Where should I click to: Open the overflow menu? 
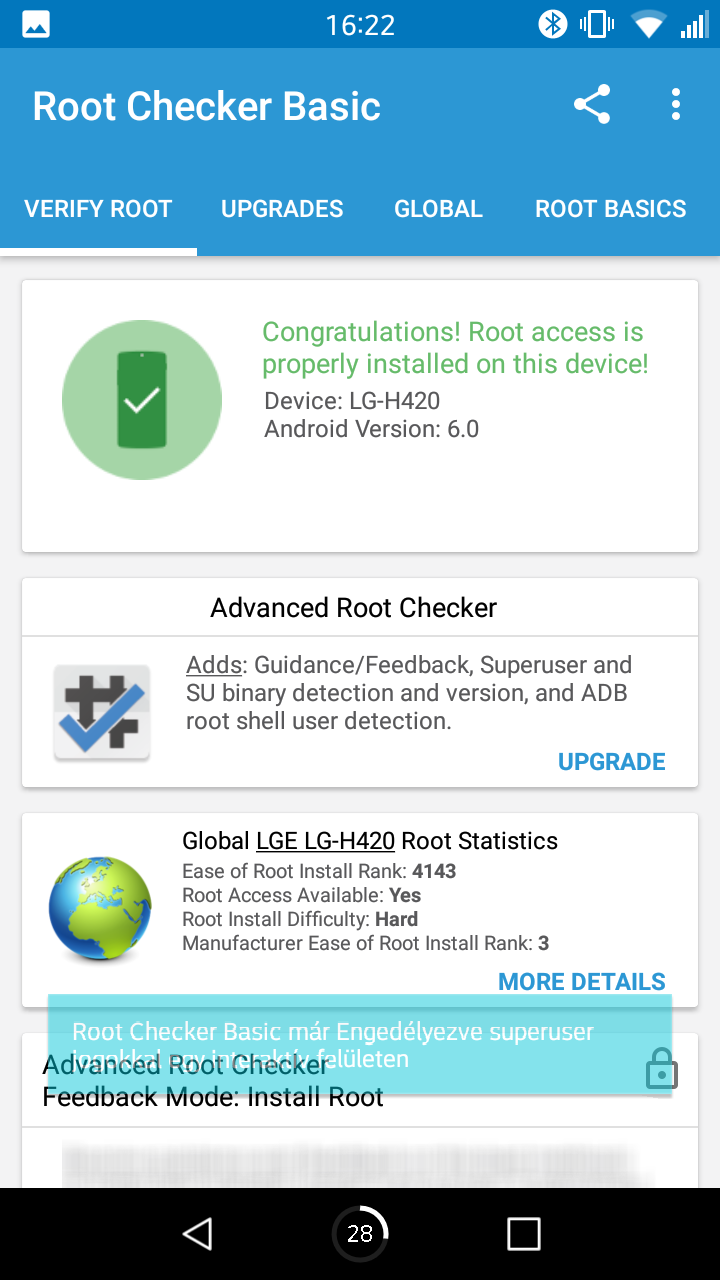[x=676, y=105]
